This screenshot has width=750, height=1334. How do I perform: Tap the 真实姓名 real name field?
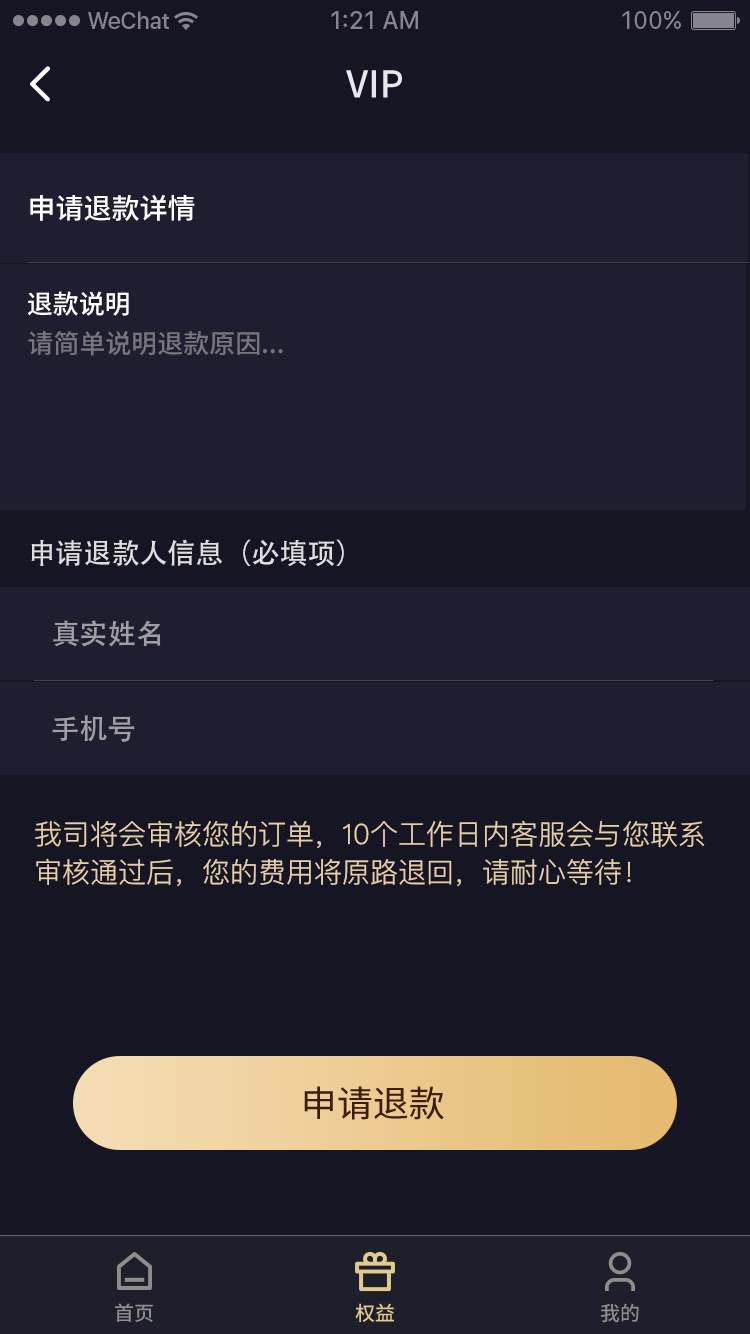tap(375, 634)
